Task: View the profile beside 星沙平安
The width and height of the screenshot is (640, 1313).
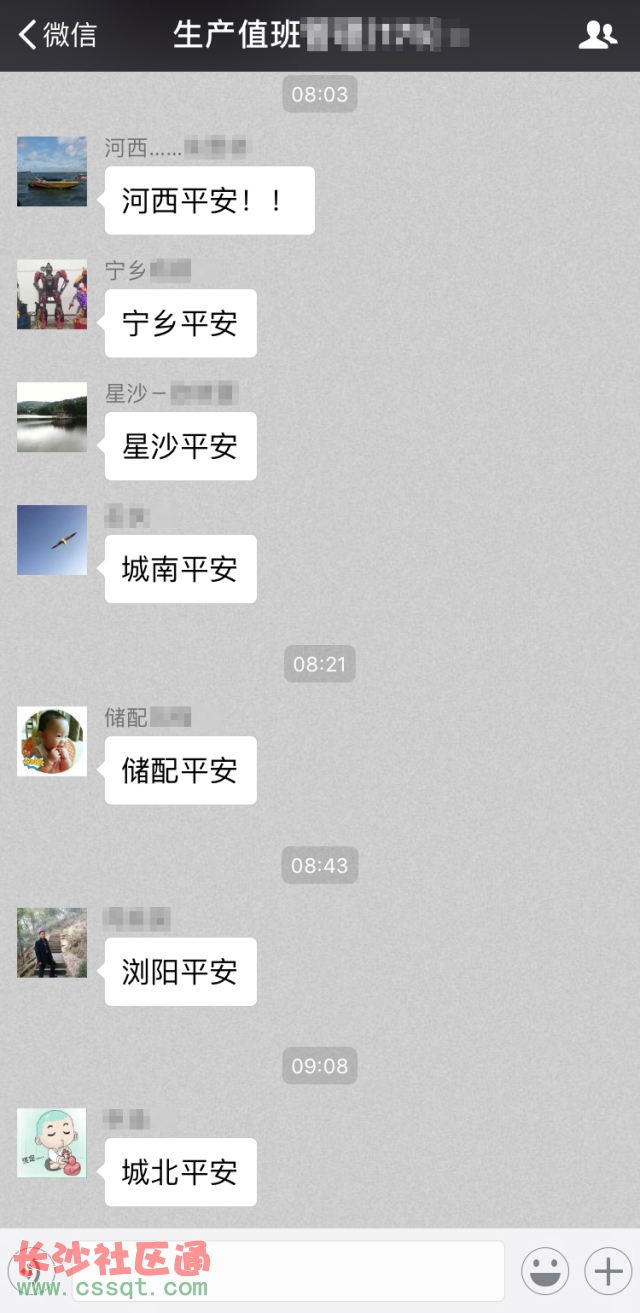Action: 52,417
